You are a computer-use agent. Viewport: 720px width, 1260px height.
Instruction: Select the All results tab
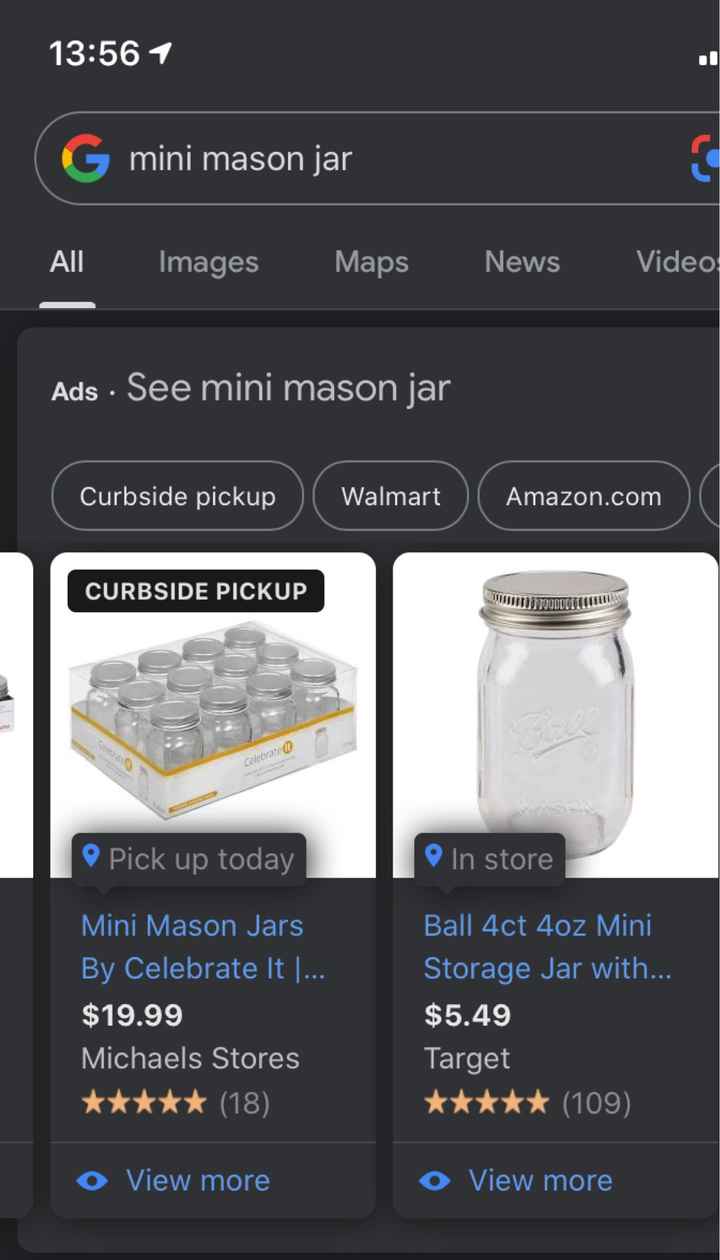[66, 261]
